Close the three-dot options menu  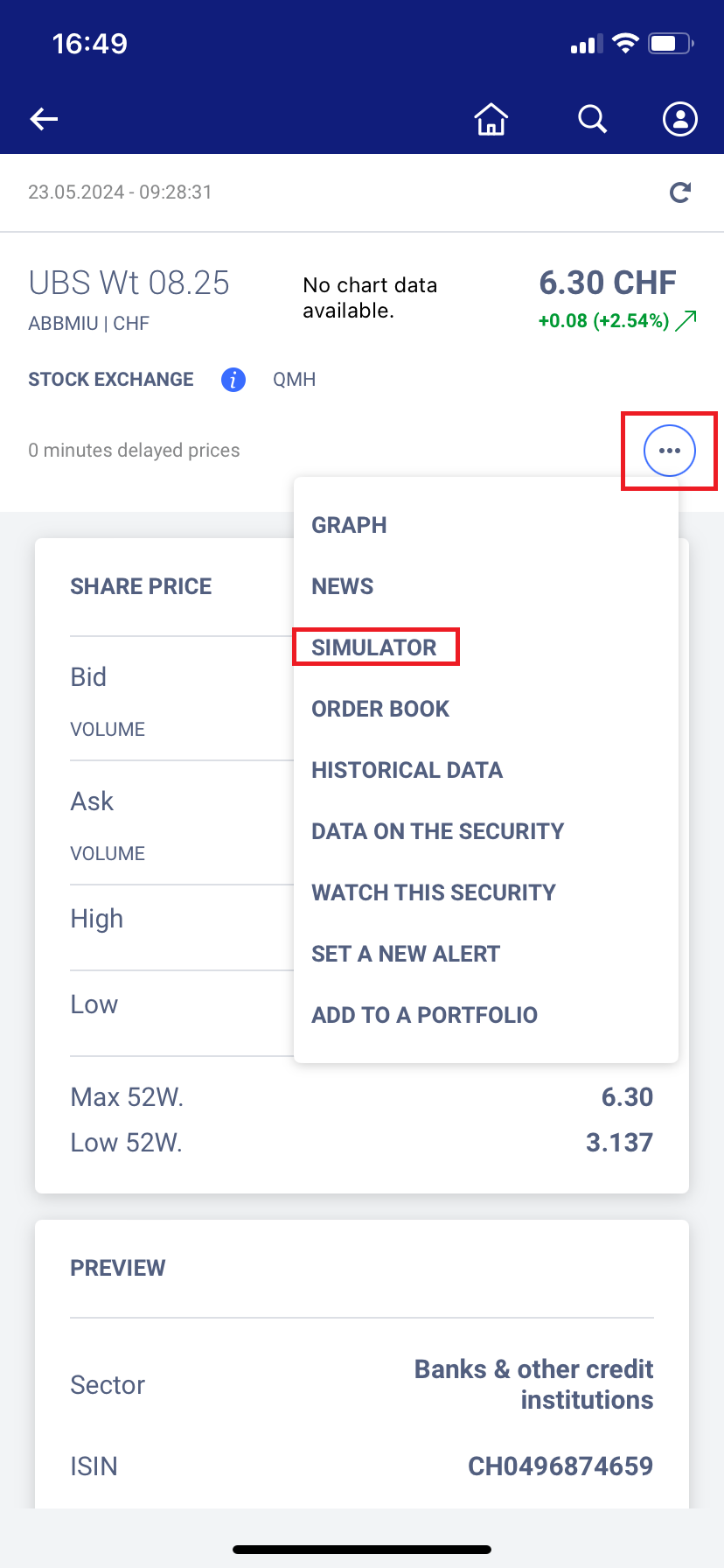(670, 451)
